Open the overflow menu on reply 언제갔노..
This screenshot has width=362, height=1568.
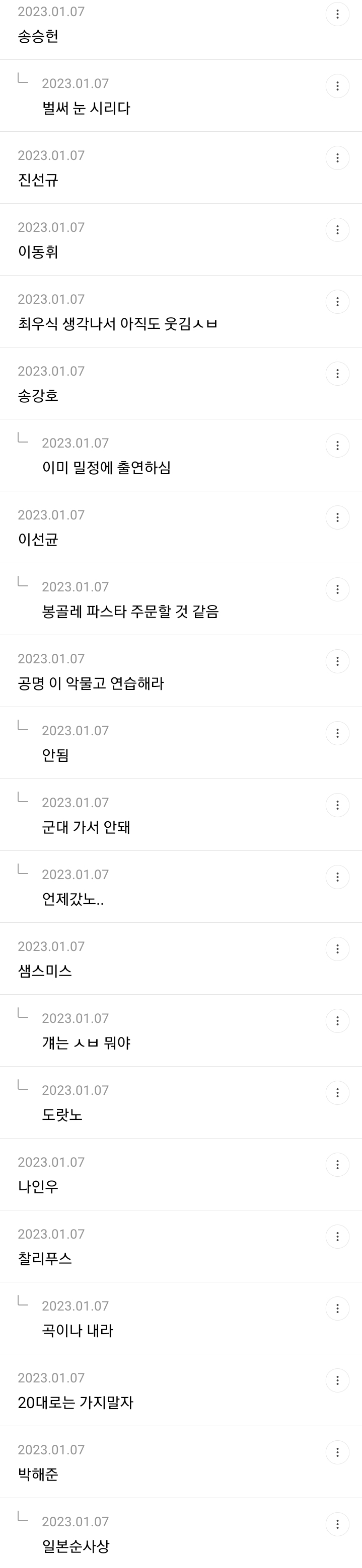(x=337, y=877)
